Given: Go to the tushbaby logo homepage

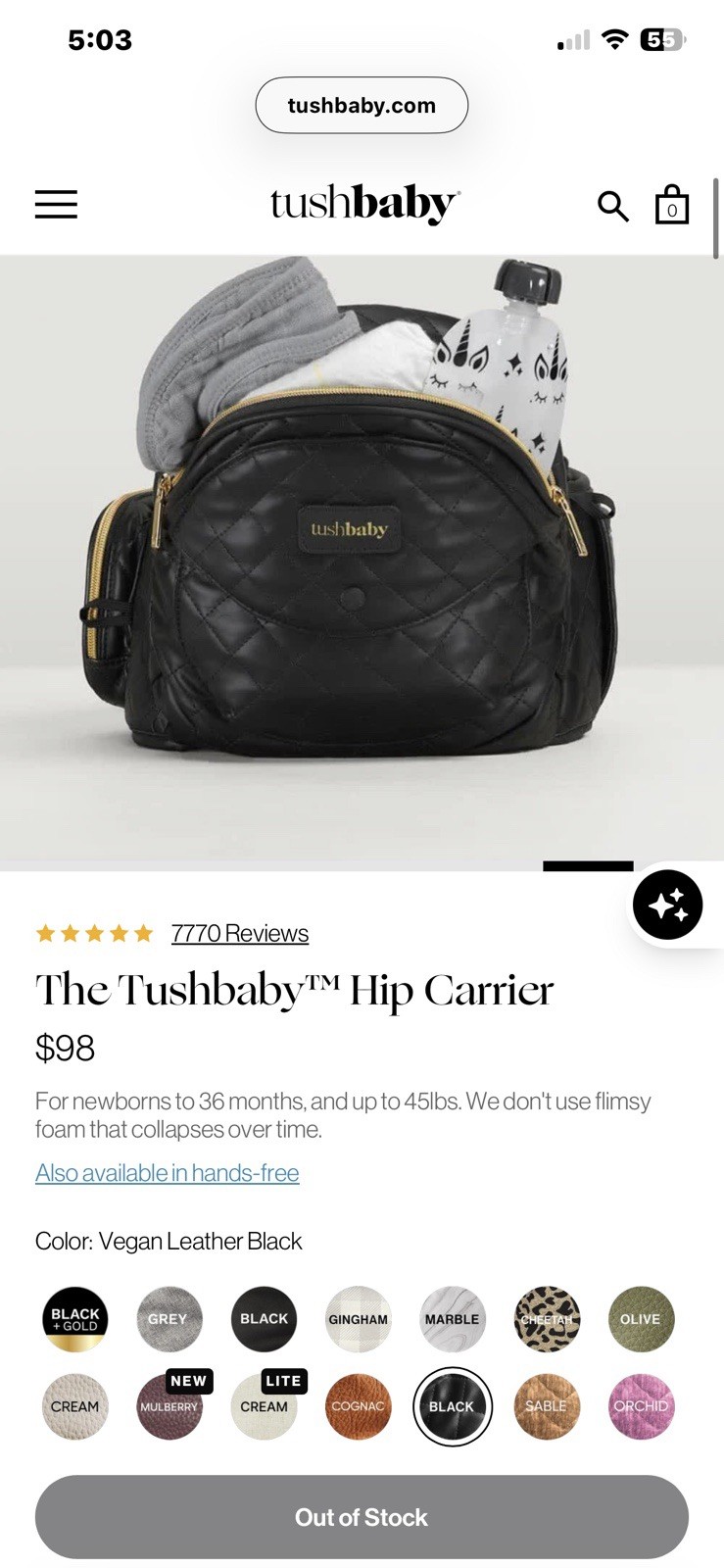Looking at the screenshot, I should click(364, 204).
